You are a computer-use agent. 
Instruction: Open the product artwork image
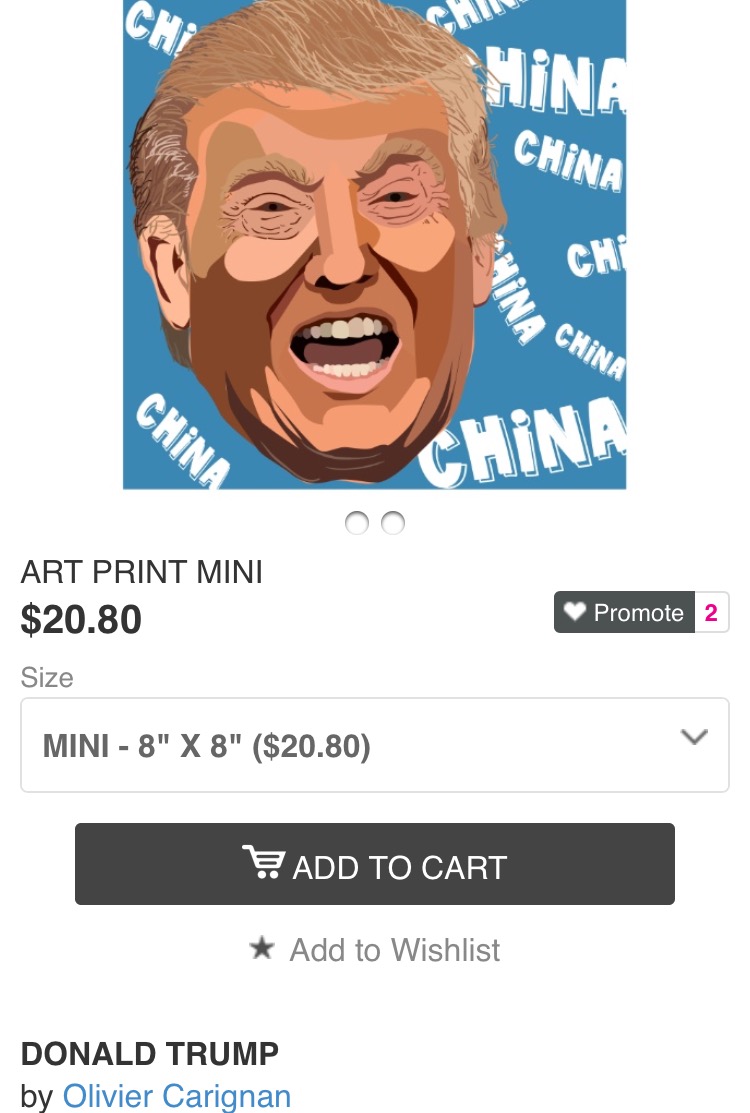[x=374, y=244]
